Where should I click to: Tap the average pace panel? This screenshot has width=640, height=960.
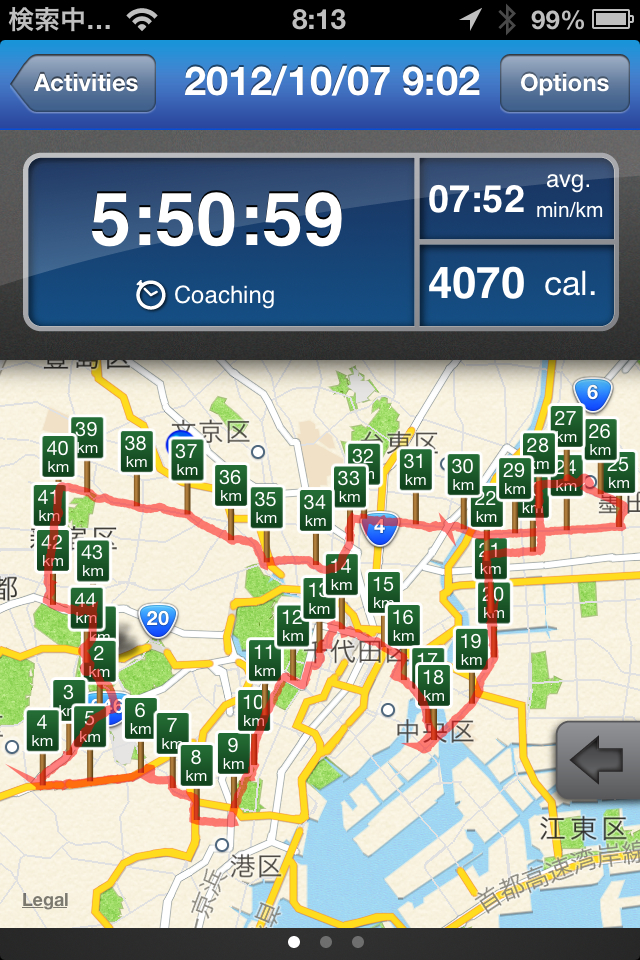pos(516,198)
